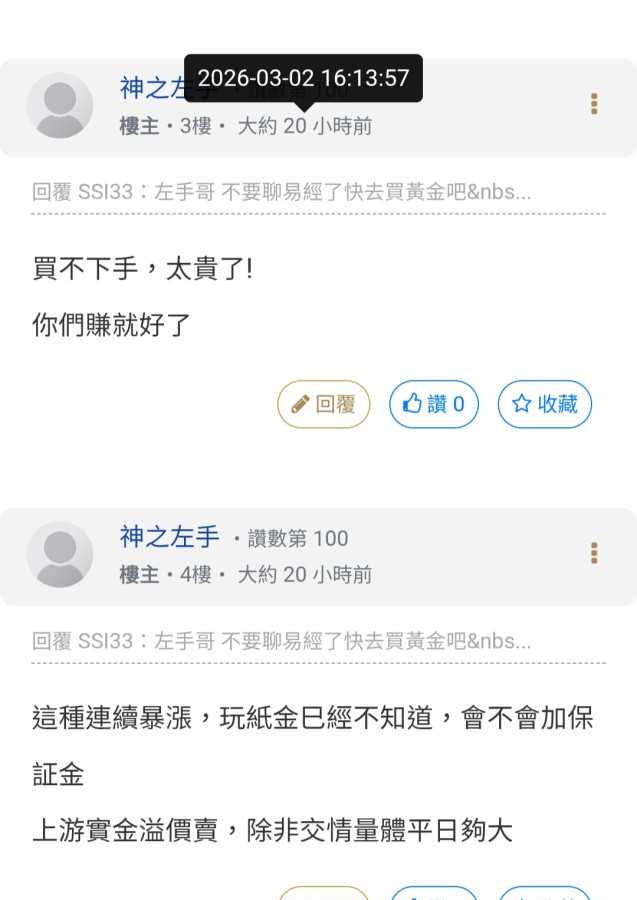The height and width of the screenshot is (900, 637).
Task: Open the overflow menu on the 4樓 post
Action: pos(594,553)
